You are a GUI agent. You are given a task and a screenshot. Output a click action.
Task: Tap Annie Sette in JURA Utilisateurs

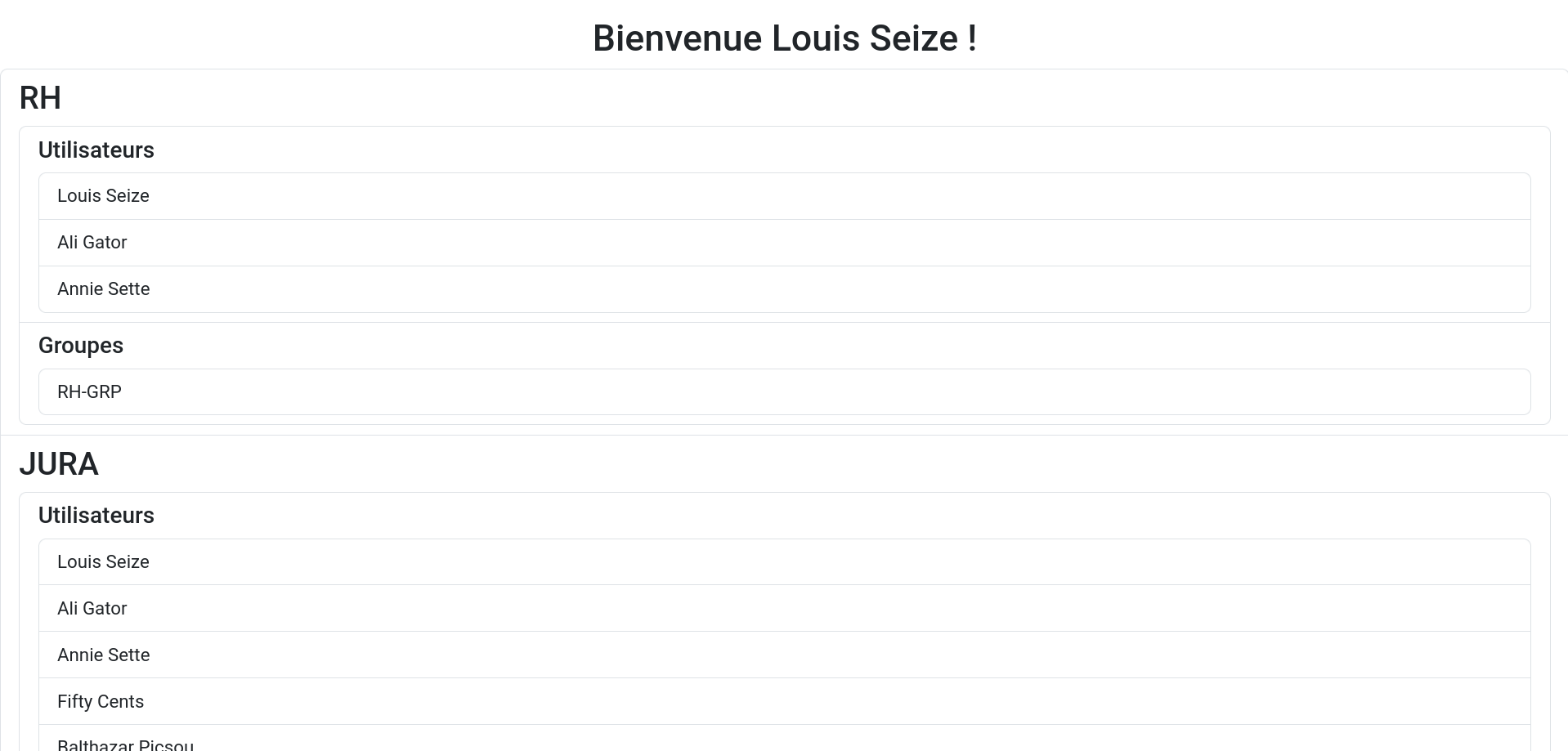click(x=104, y=655)
